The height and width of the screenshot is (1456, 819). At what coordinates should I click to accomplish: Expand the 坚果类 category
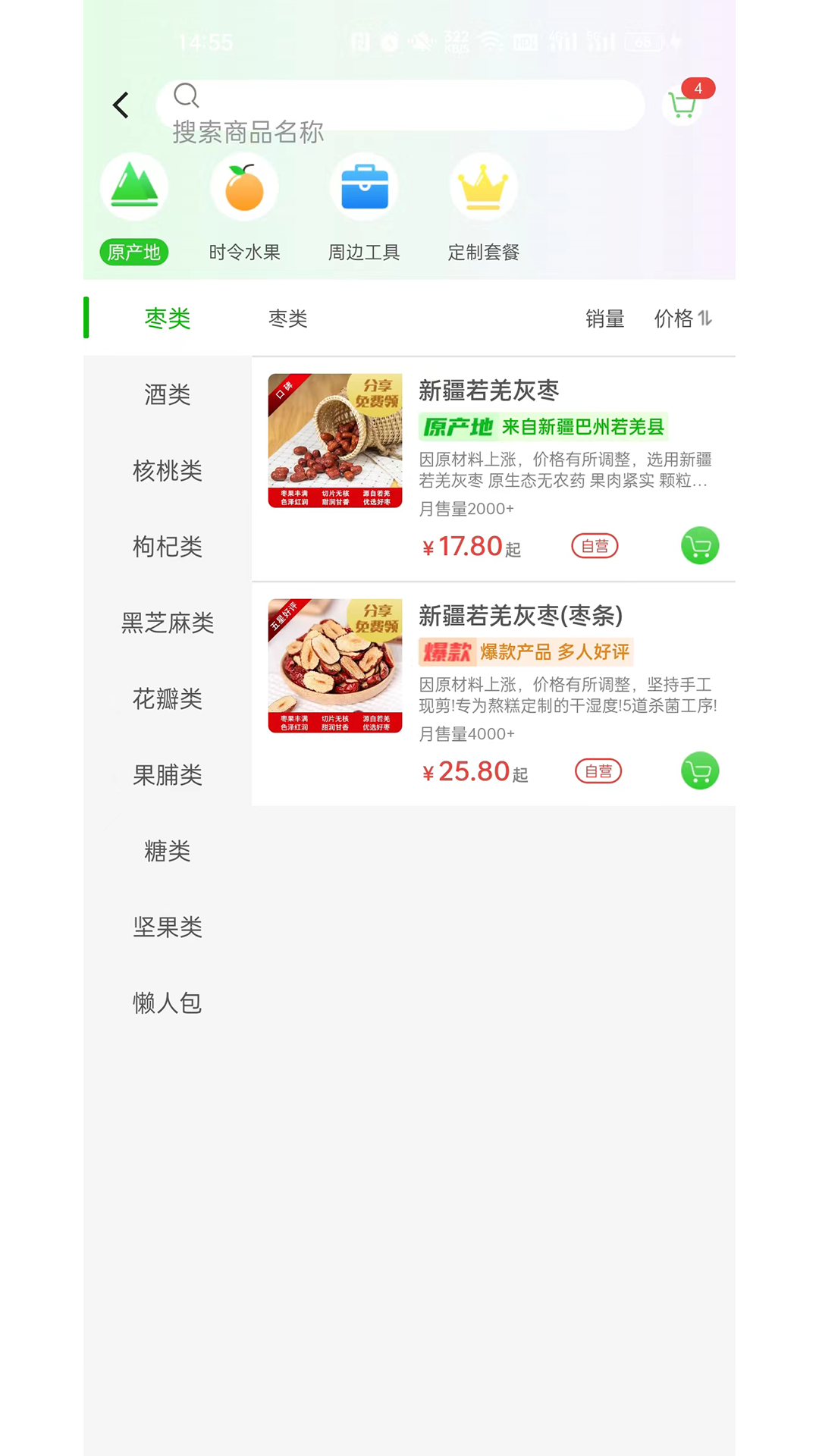point(168,927)
